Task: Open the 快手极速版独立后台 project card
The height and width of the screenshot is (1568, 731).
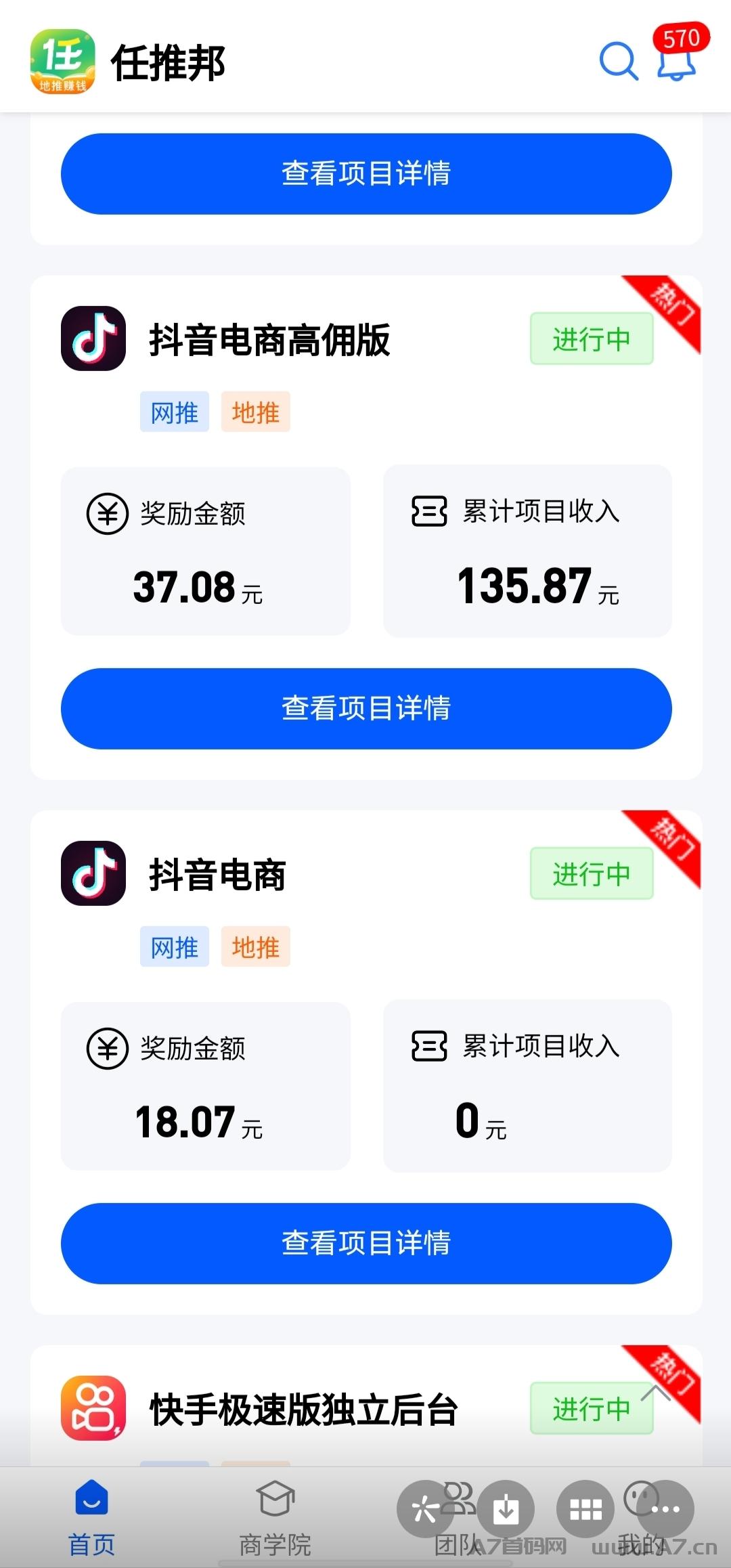Action: [x=366, y=1406]
